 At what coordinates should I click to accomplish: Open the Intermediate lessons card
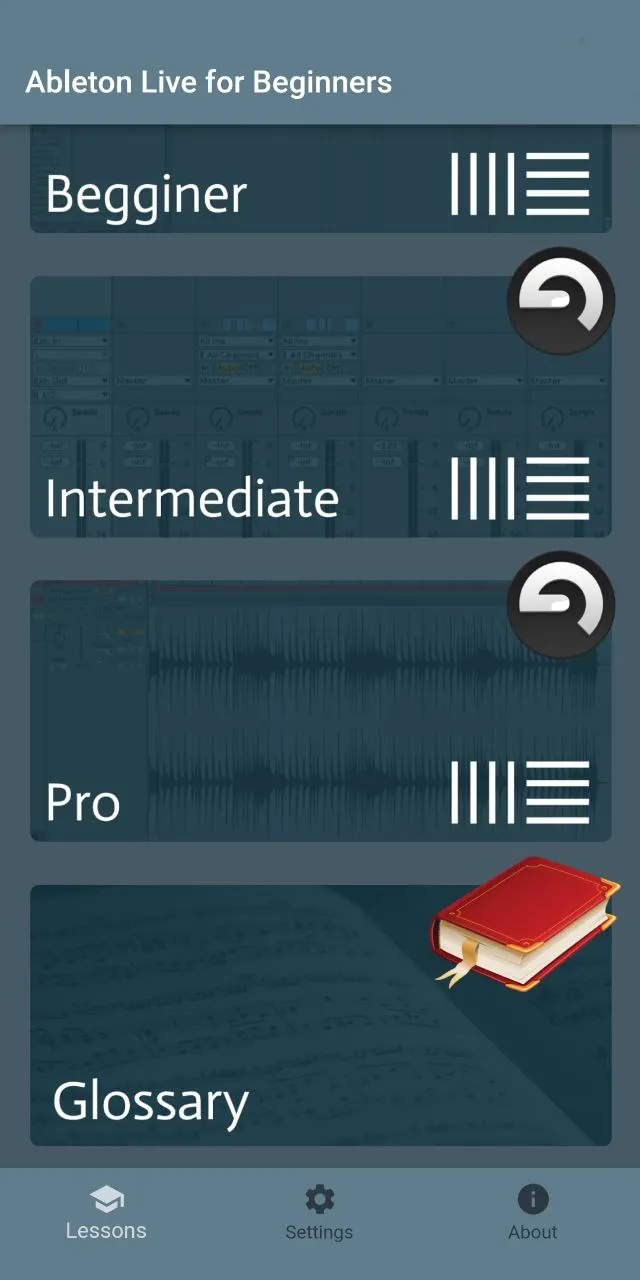(x=320, y=407)
